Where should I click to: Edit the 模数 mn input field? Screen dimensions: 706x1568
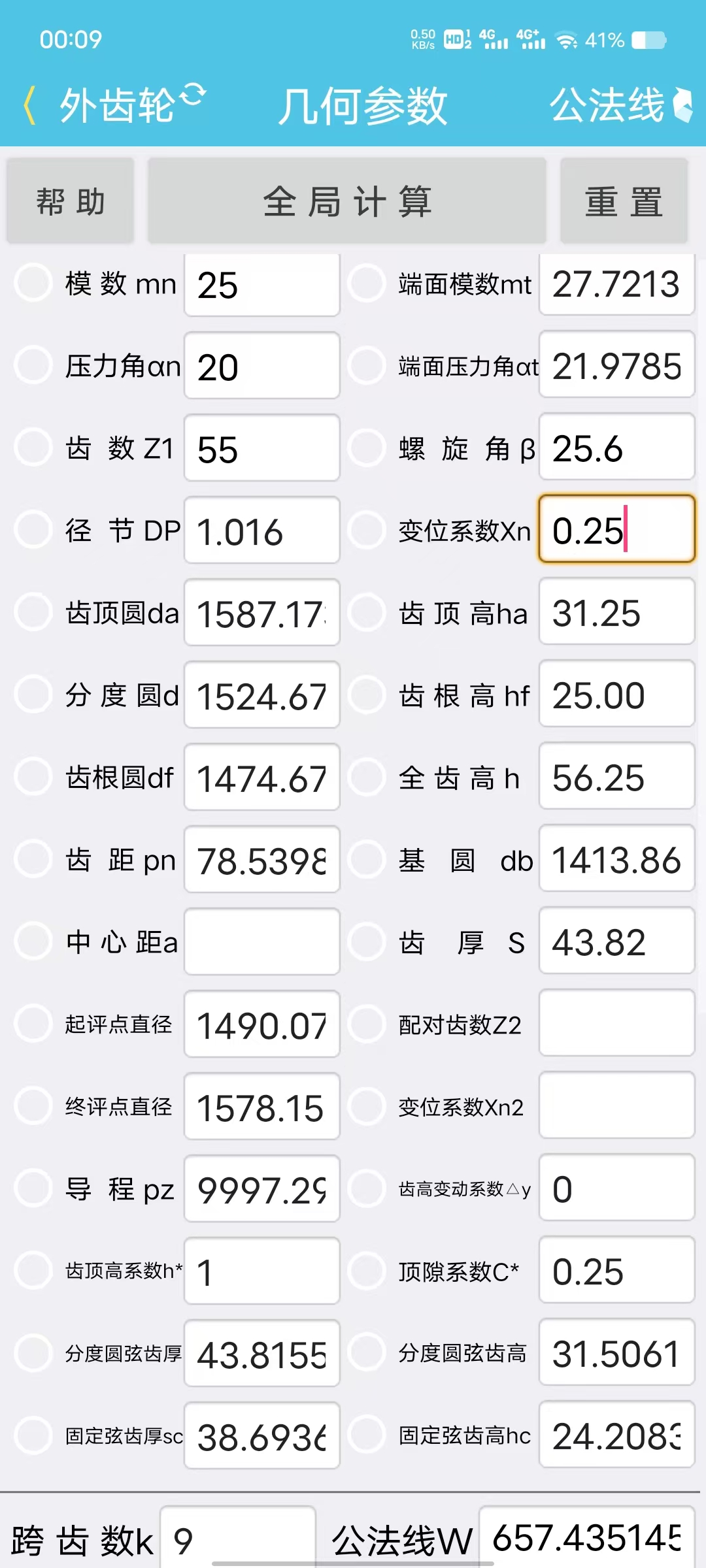(262, 285)
